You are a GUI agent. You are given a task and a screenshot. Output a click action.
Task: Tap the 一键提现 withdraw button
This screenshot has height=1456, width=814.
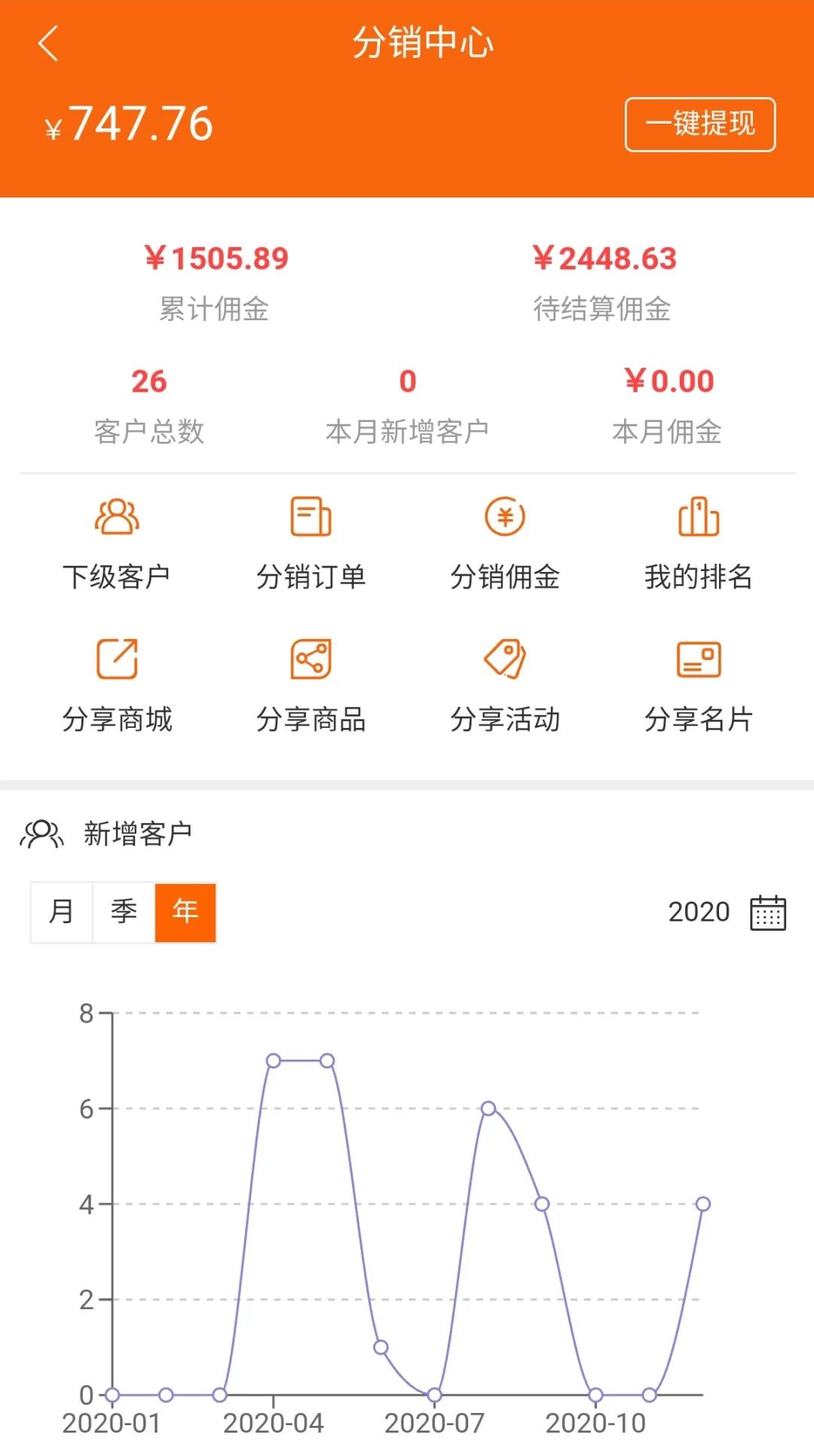[x=699, y=124]
